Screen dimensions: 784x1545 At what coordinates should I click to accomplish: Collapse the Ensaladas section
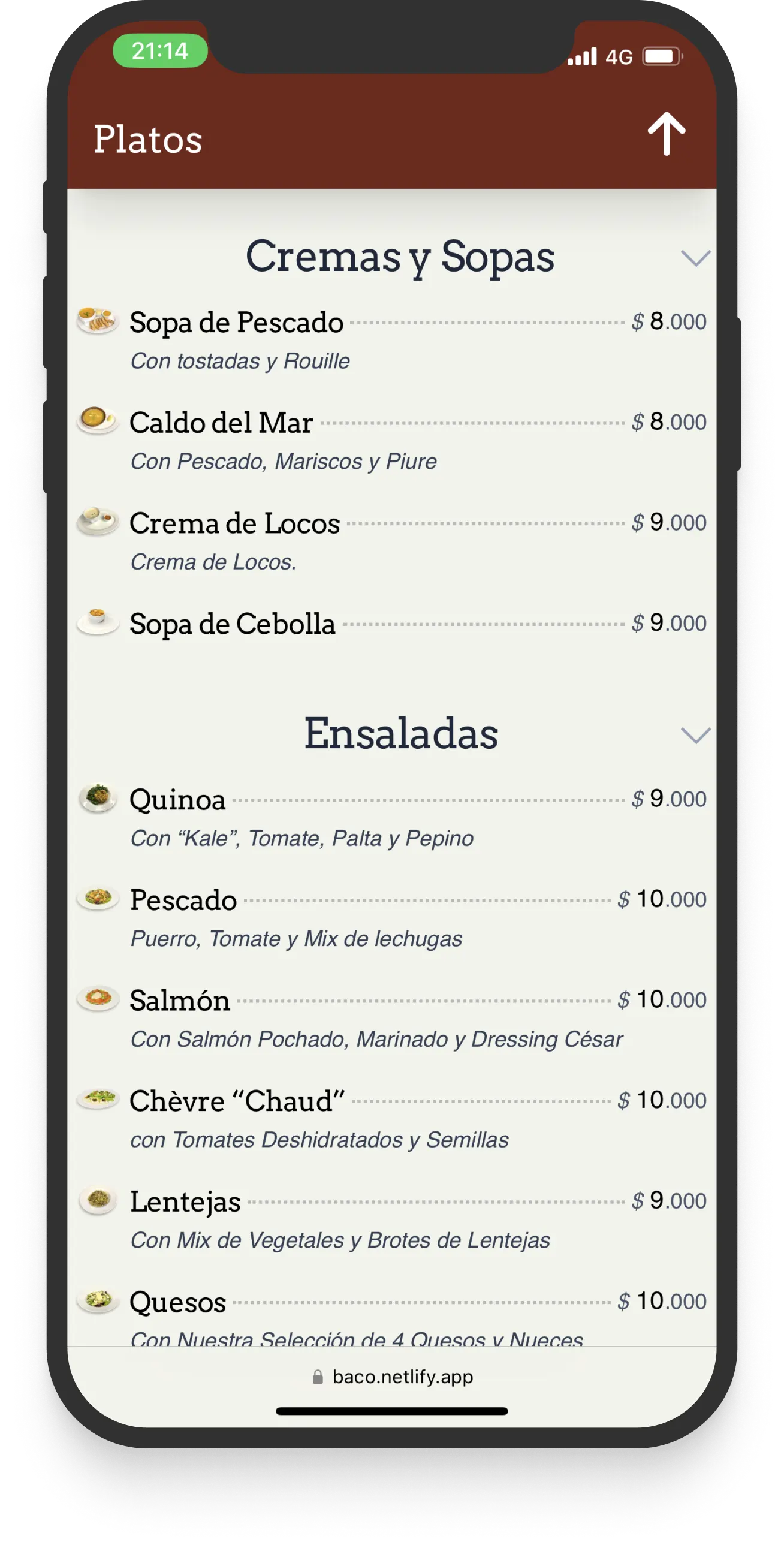coord(695,734)
